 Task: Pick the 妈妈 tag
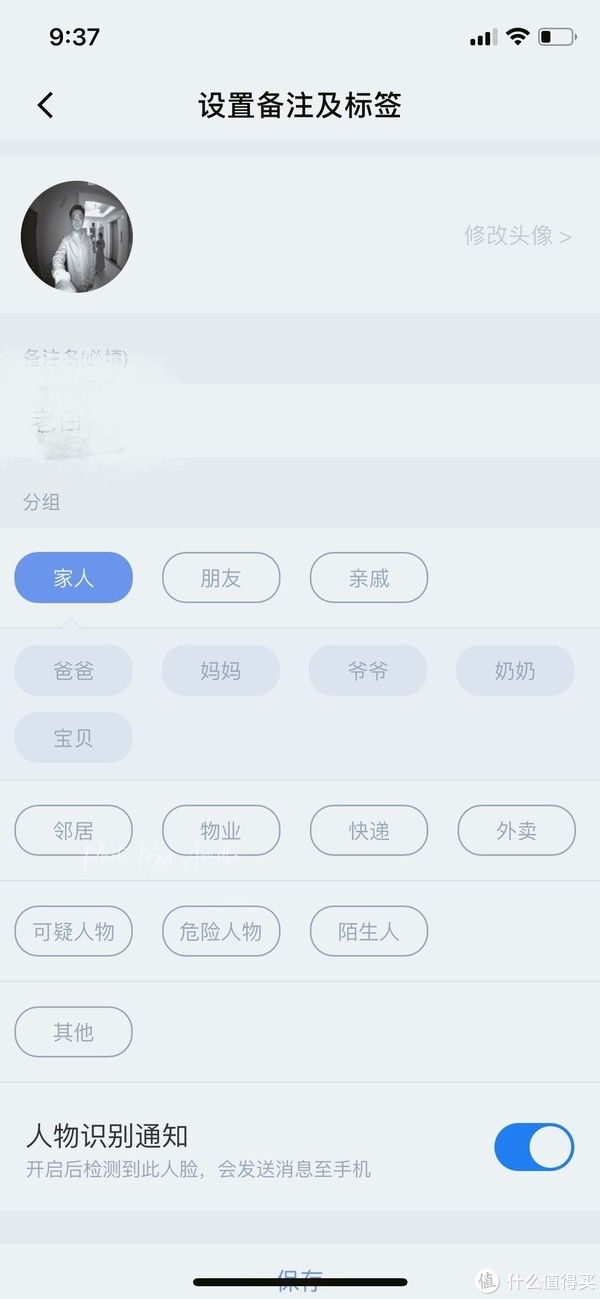click(220, 671)
